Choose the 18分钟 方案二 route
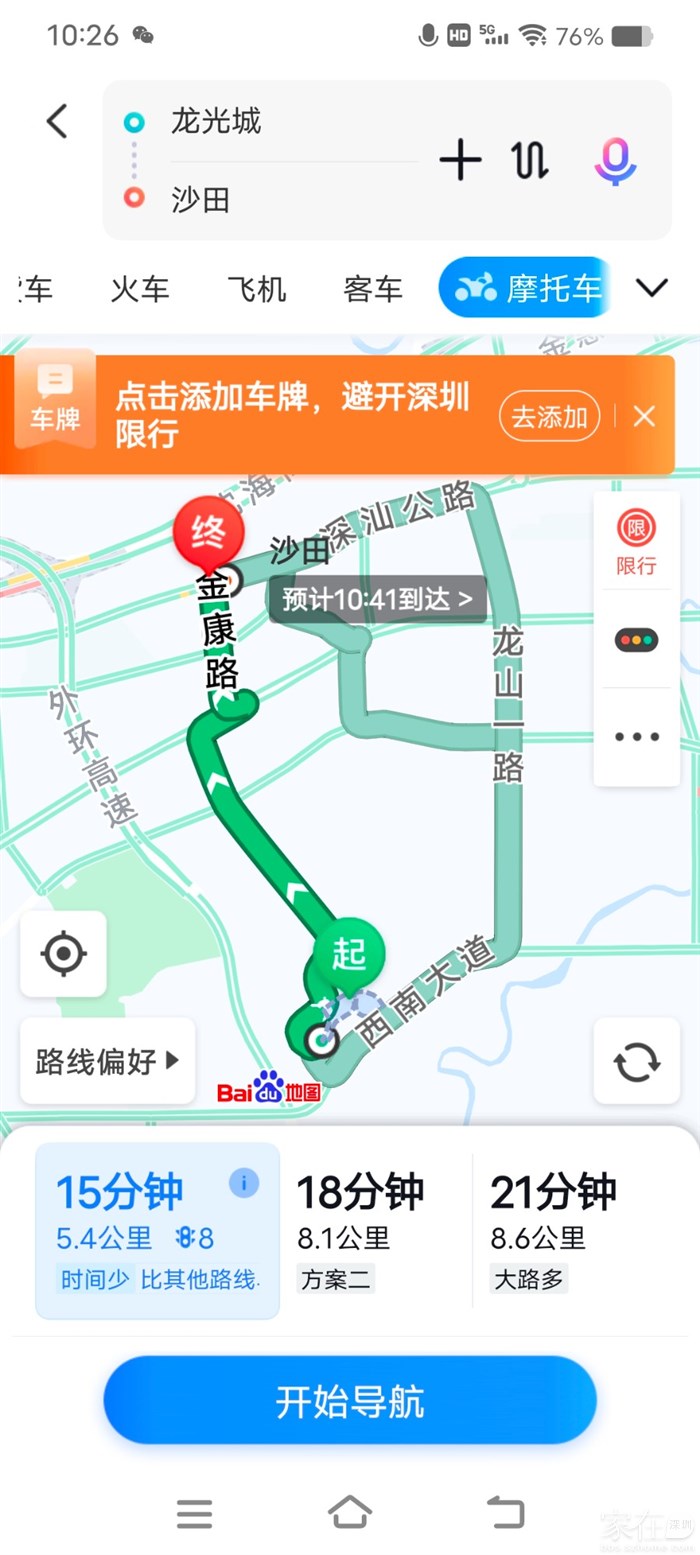700x1555 pixels. 375,1231
